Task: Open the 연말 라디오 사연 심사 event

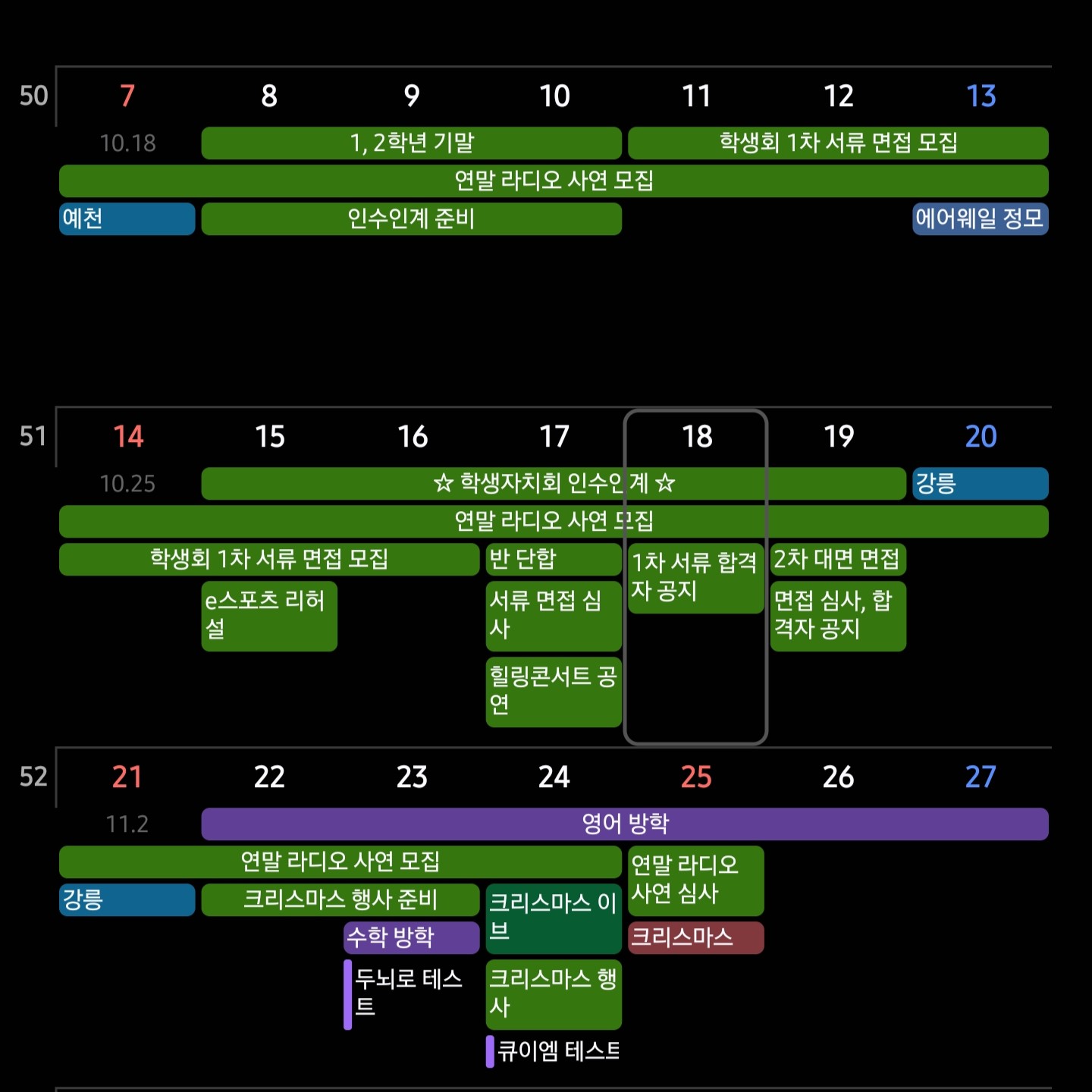Action: tap(695, 880)
